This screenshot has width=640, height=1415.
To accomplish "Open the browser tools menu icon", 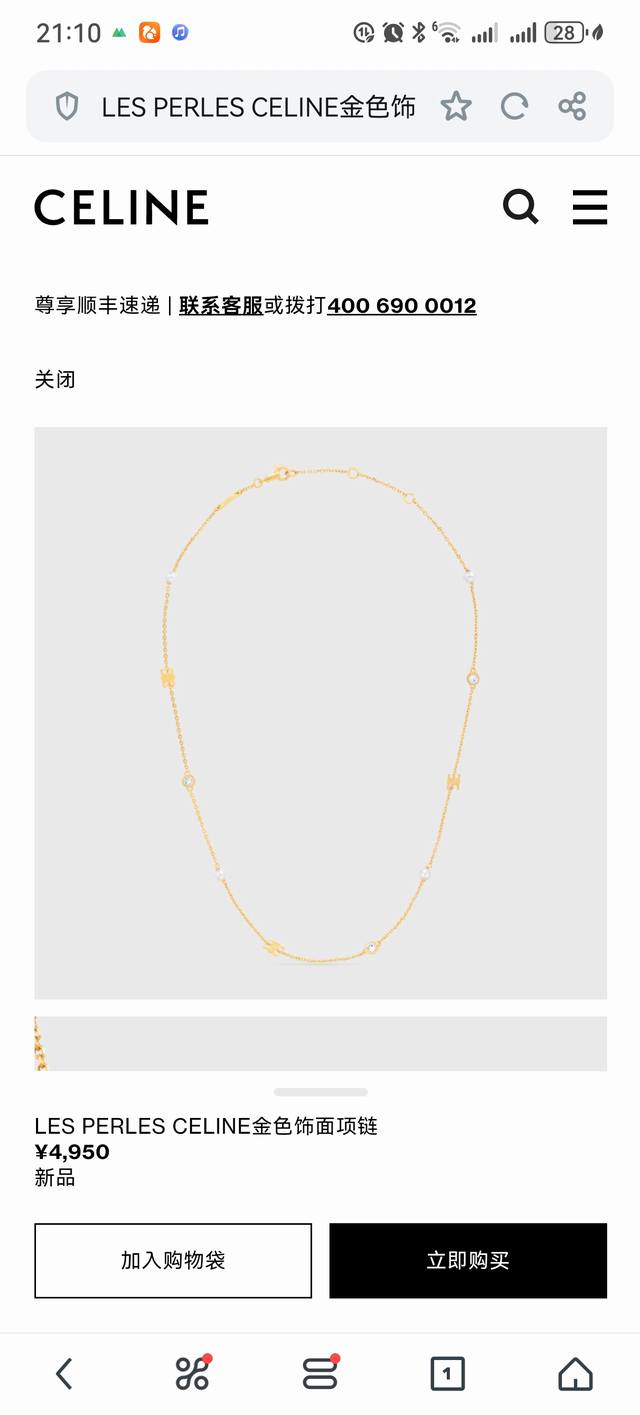I will pos(192,1374).
